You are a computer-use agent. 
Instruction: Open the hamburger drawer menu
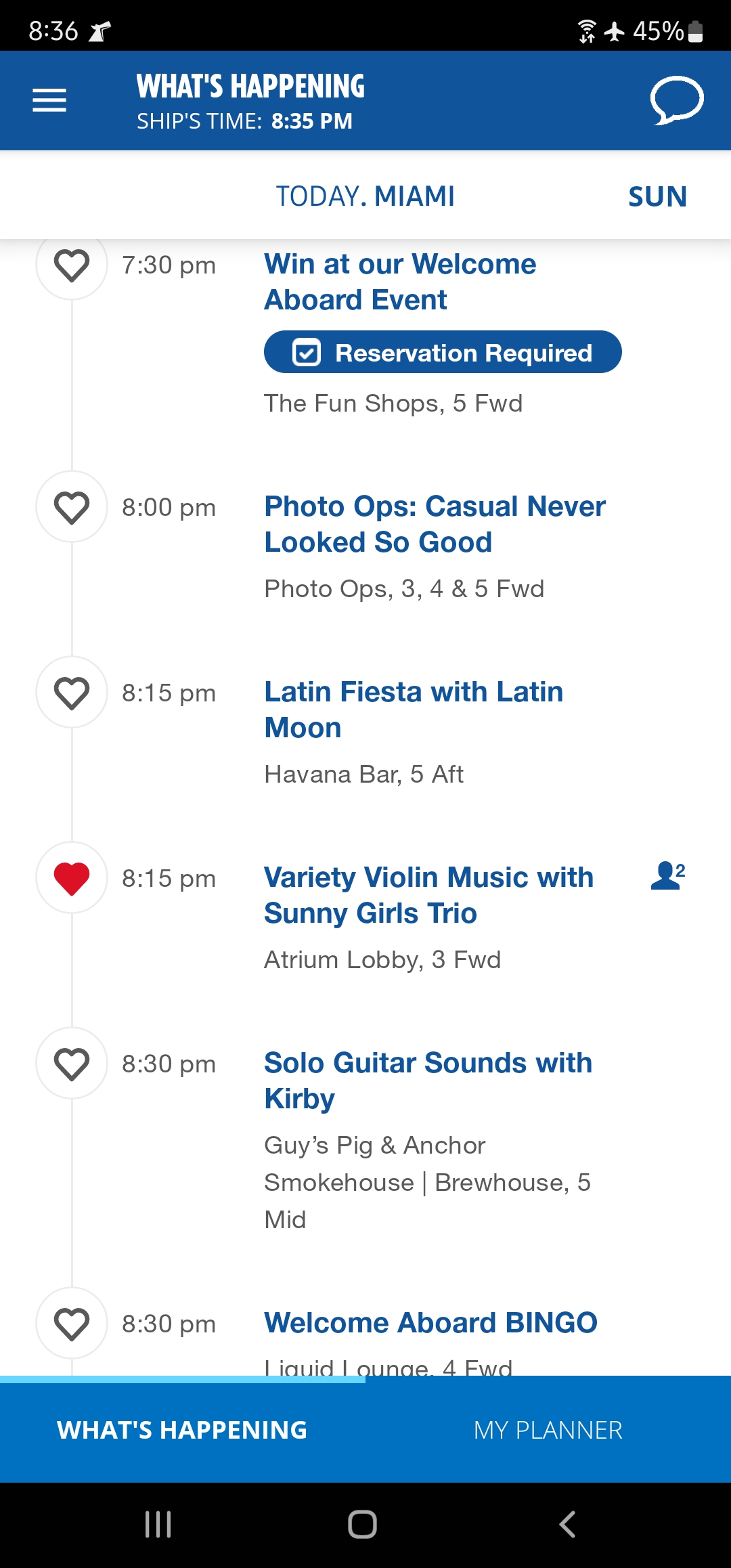(49, 100)
